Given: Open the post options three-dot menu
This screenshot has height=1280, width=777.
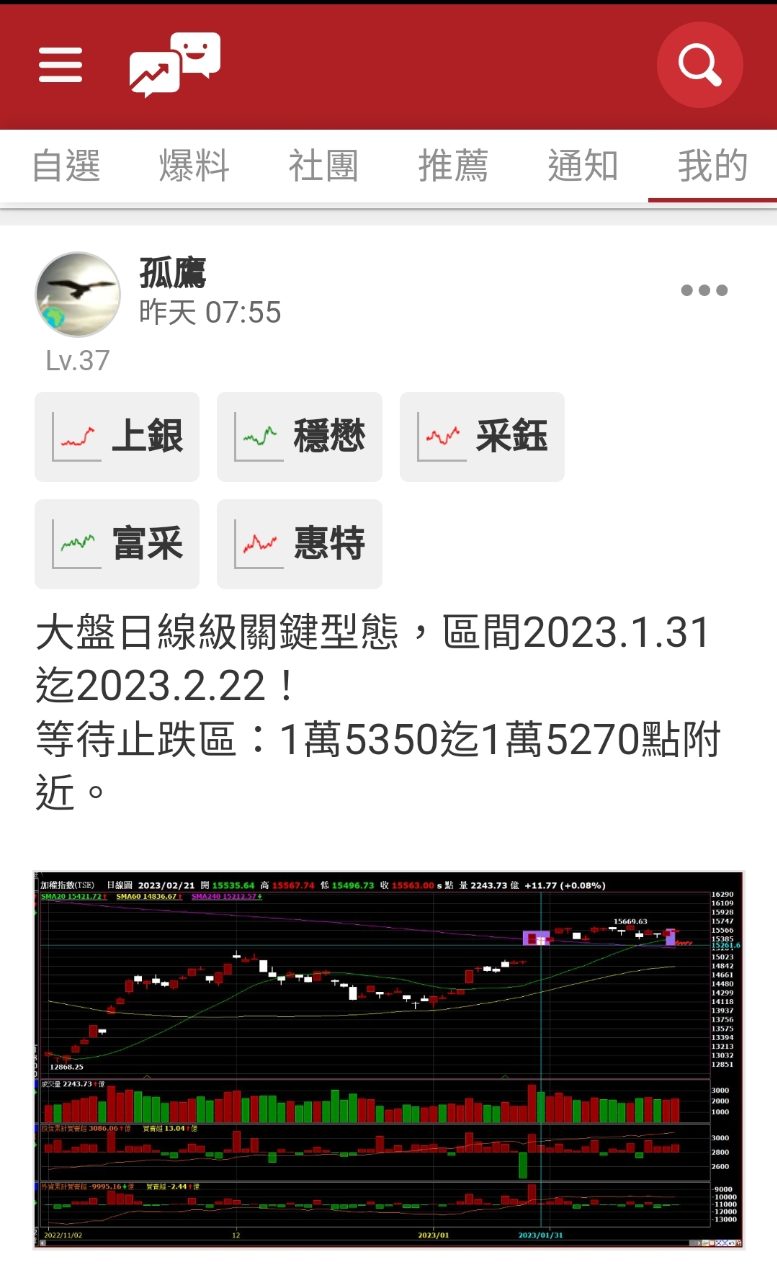Looking at the screenshot, I should [705, 291].
